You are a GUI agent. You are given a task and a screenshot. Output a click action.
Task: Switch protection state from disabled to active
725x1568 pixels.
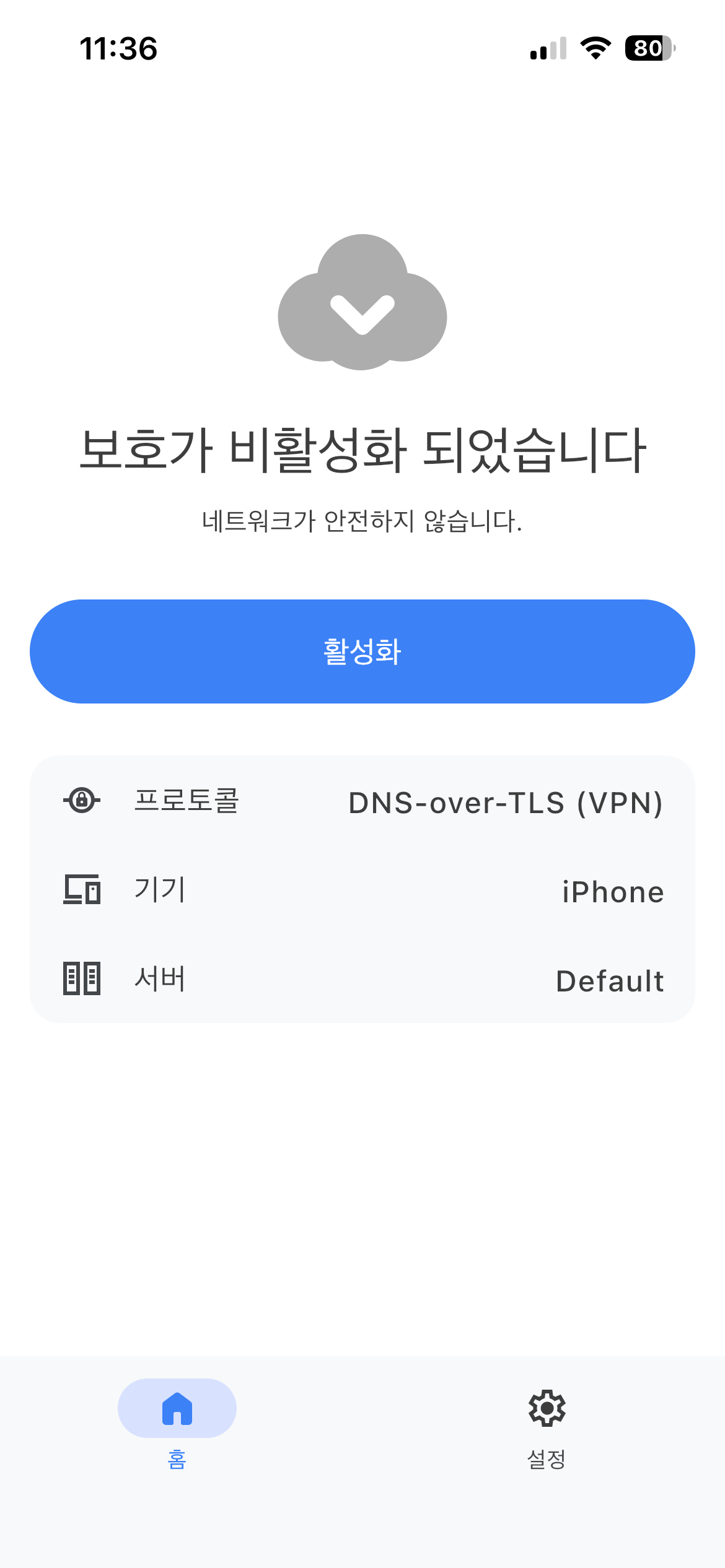point(362,651)
